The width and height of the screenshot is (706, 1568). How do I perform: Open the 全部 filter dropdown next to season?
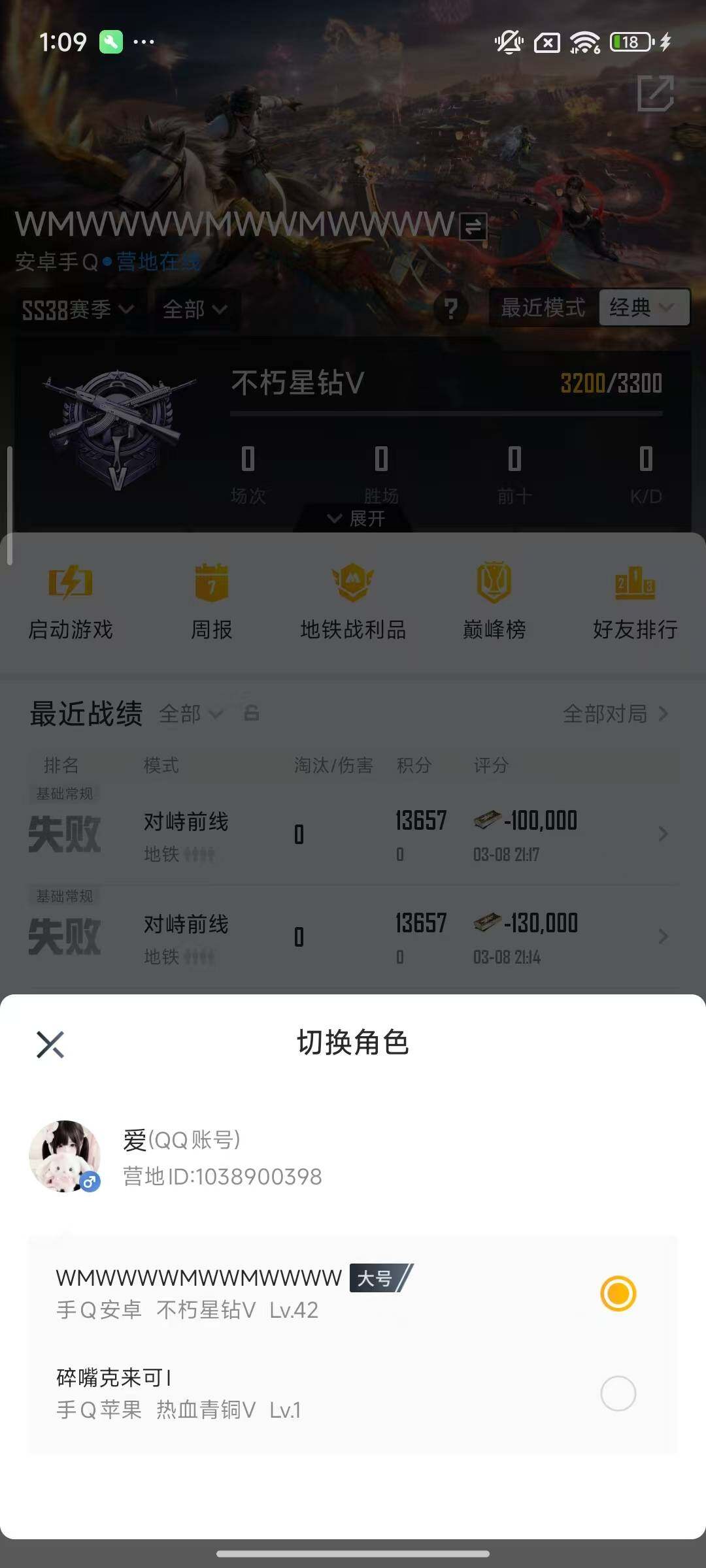click(x=195, y=309)
